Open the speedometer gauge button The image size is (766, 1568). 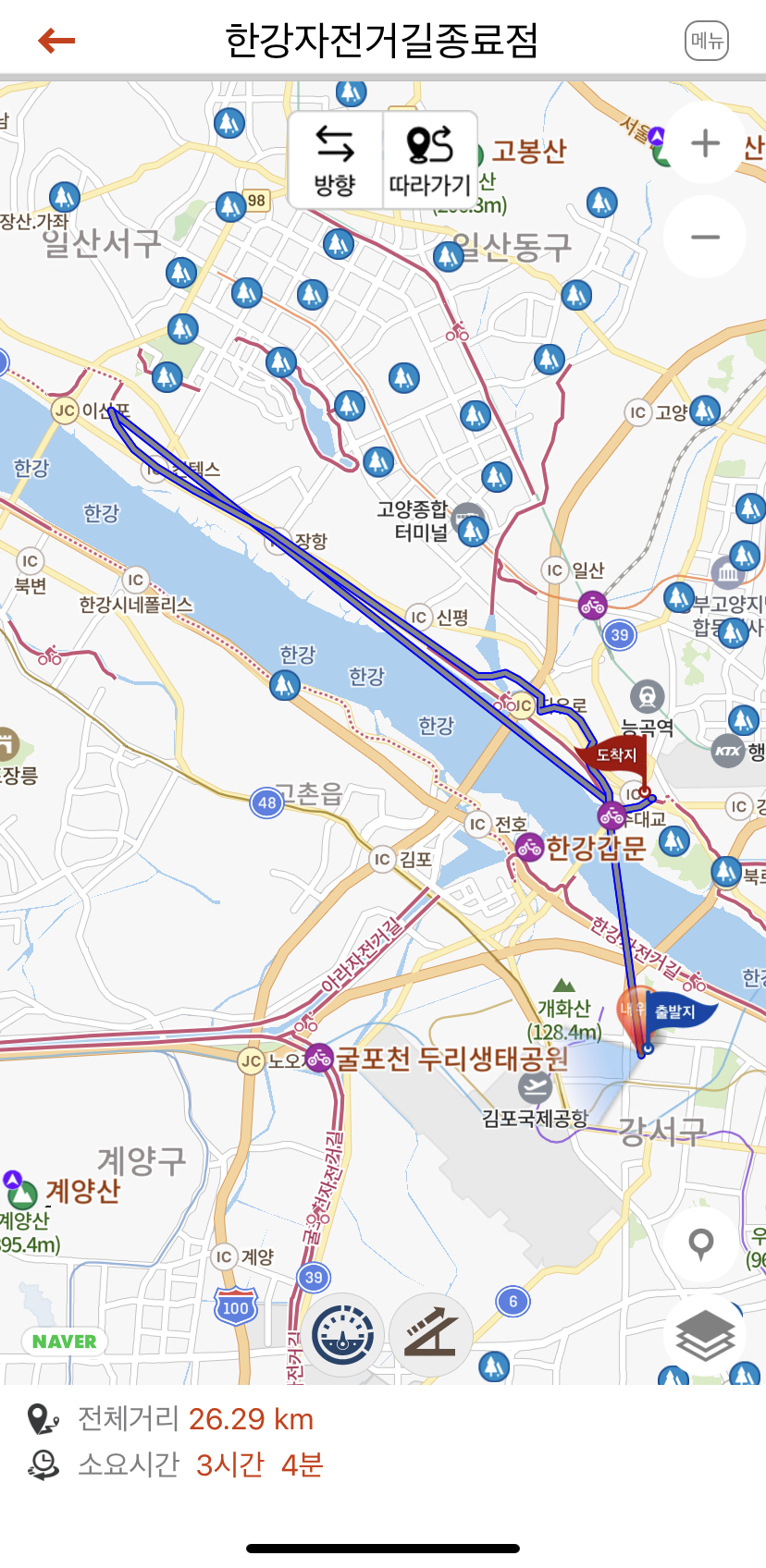(342, 1335)
